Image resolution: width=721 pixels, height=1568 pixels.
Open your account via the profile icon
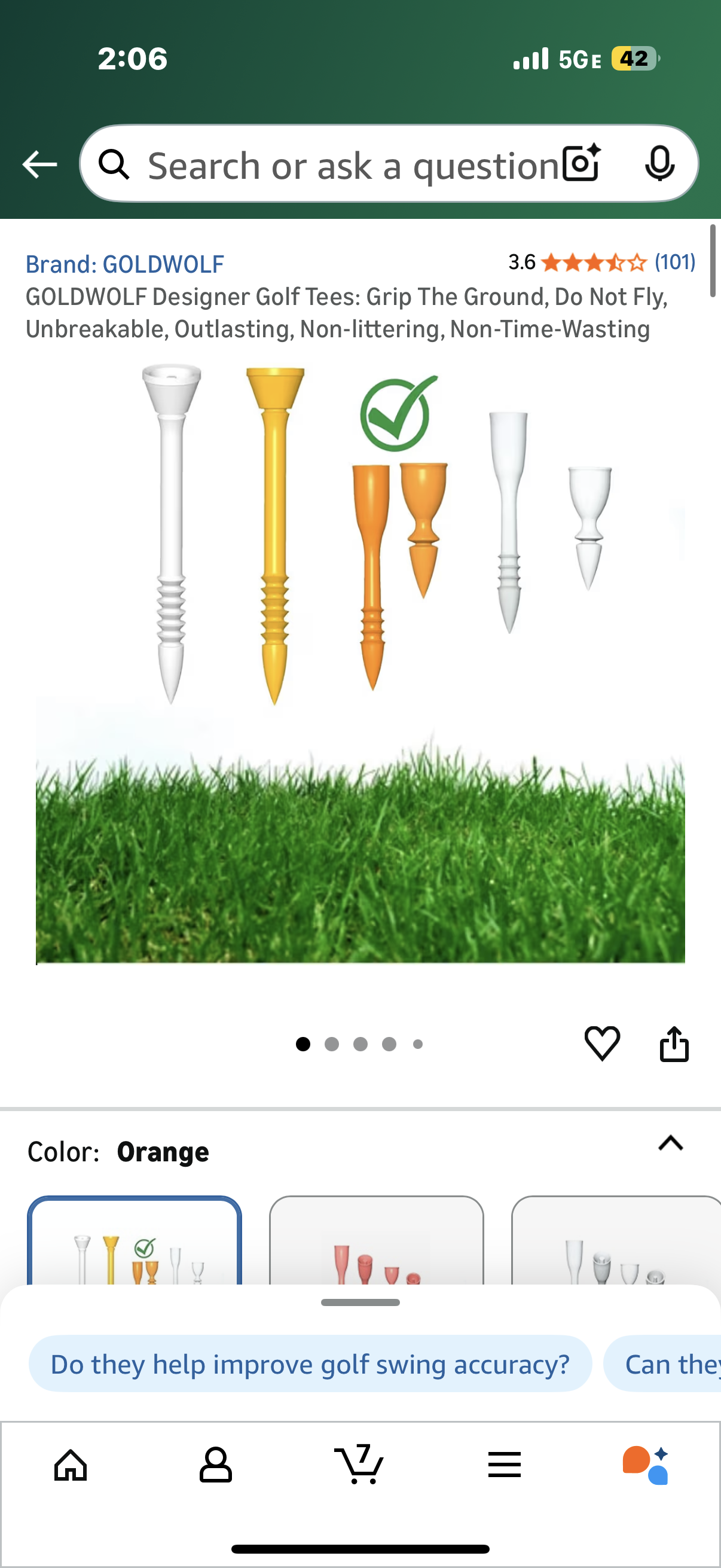pos(215,1465)
